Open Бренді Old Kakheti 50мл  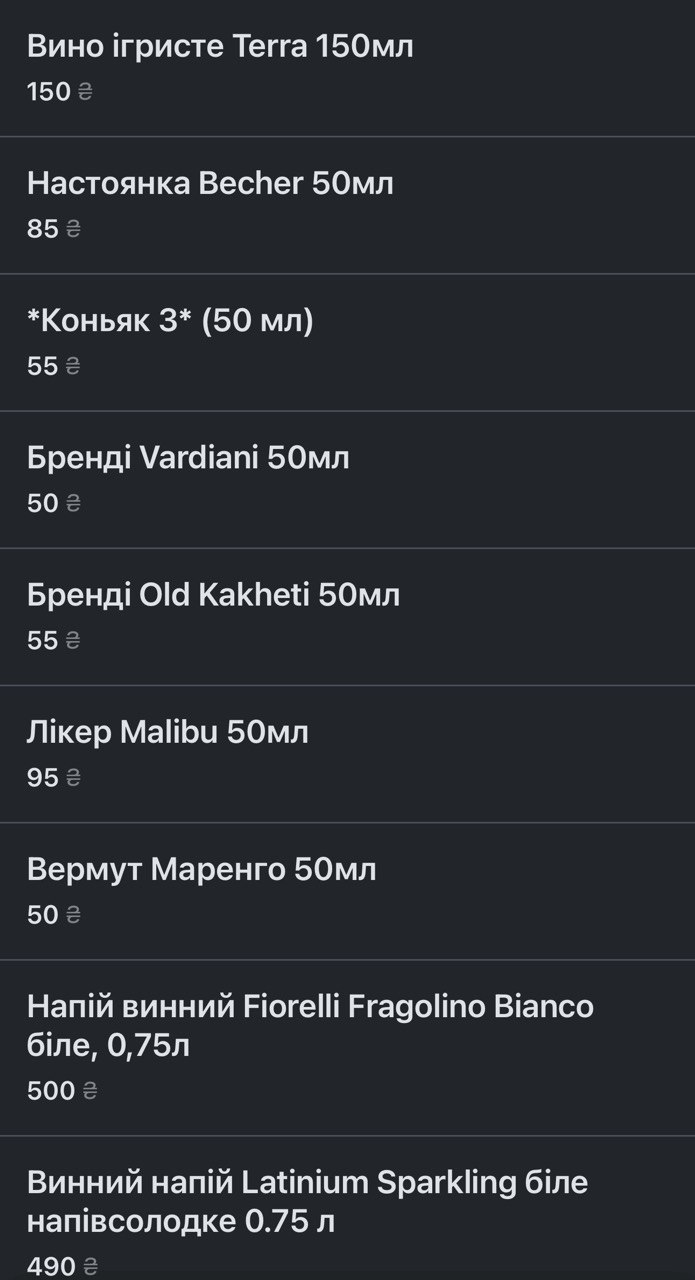(x=347, y=616)
